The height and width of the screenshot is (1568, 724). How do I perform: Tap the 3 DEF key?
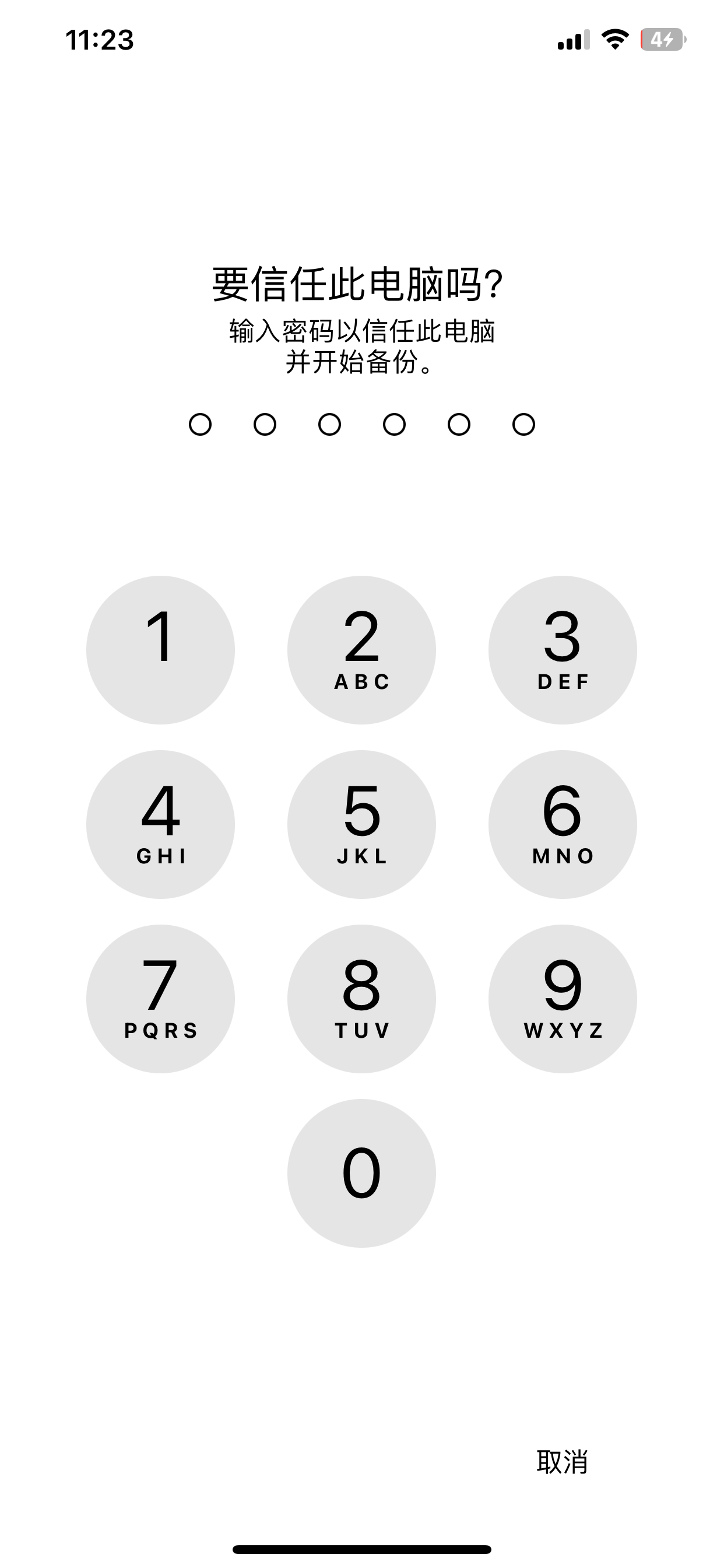tap(563, 649)
